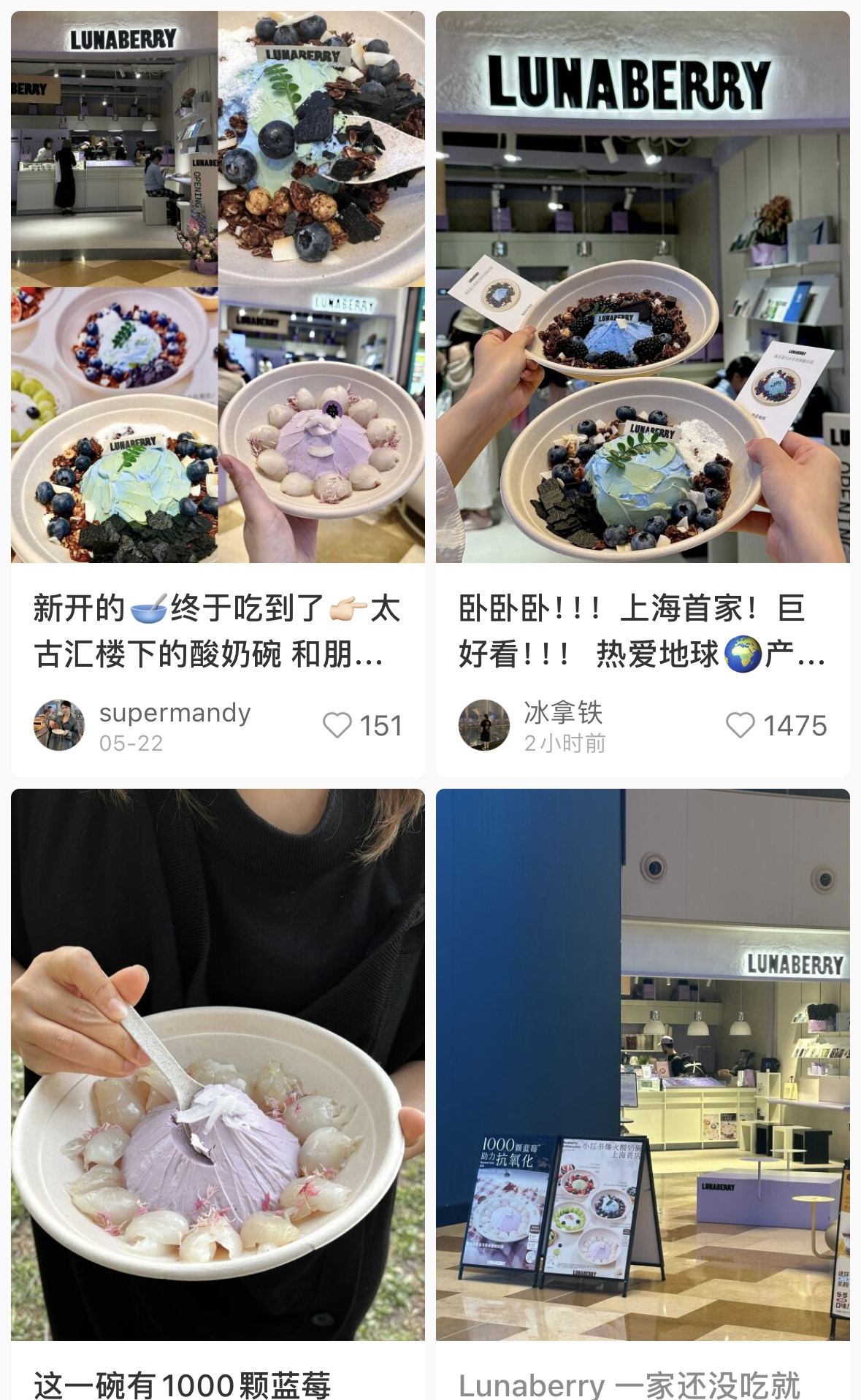Like supermandy's post with 151 likes

[x=338, y=725]
